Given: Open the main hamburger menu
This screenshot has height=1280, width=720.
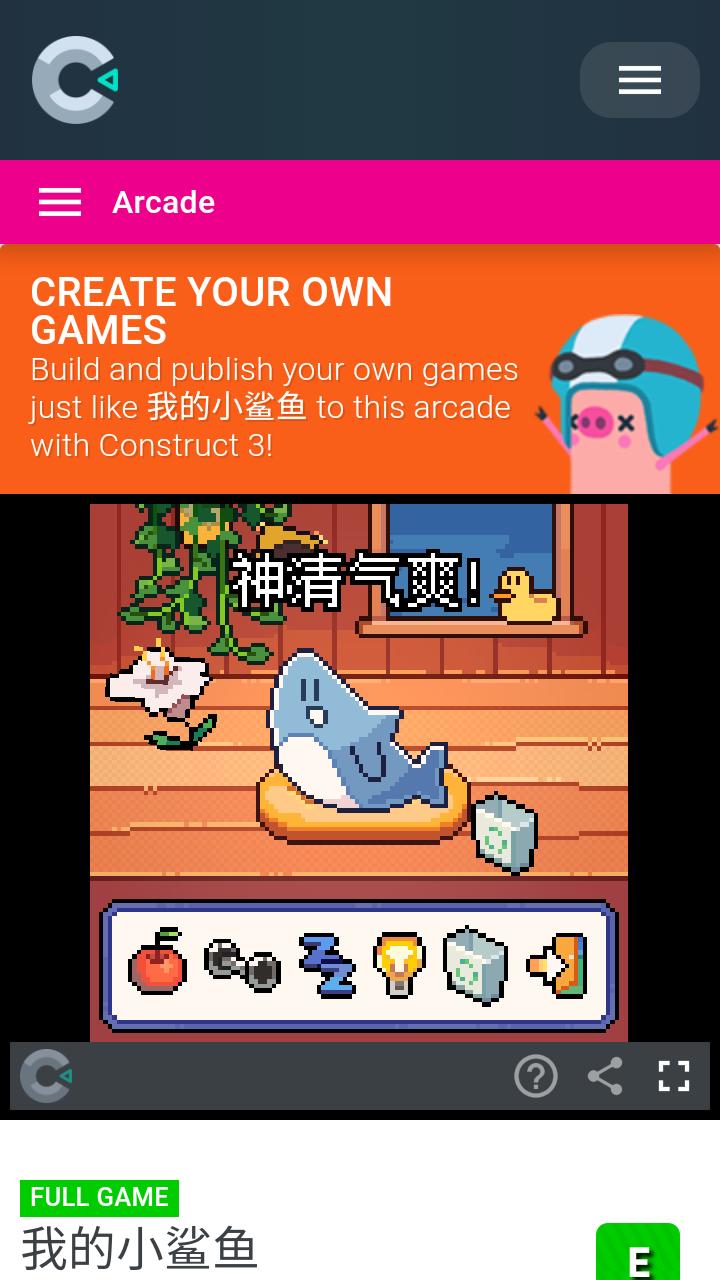Looking at the screenshot, I should pyautogui.click(x=639, y=80).
